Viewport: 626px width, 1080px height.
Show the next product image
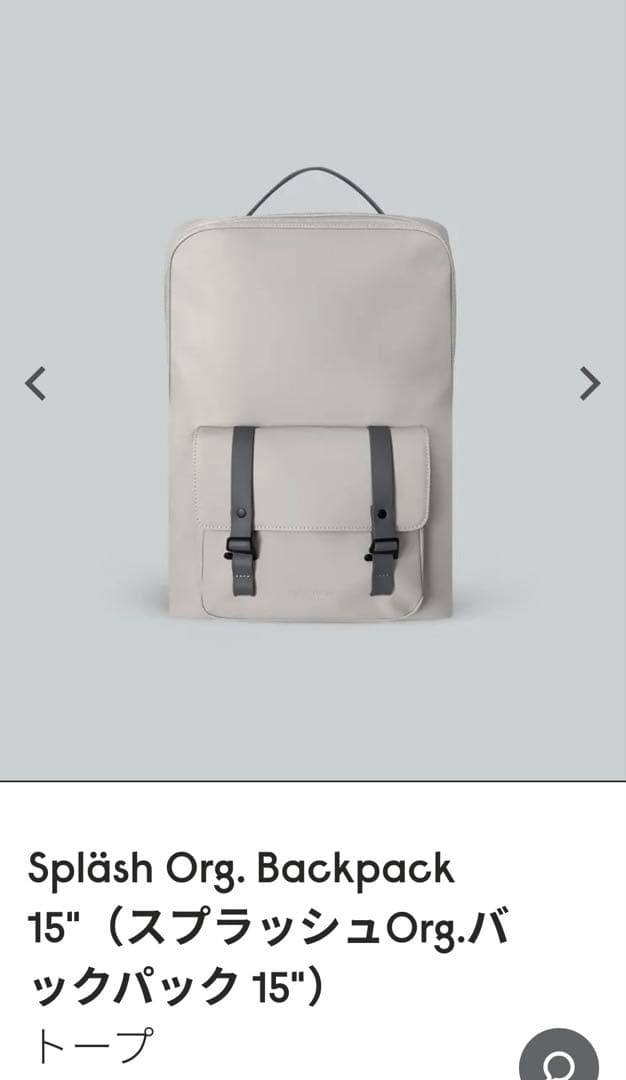tap(590, 383)
